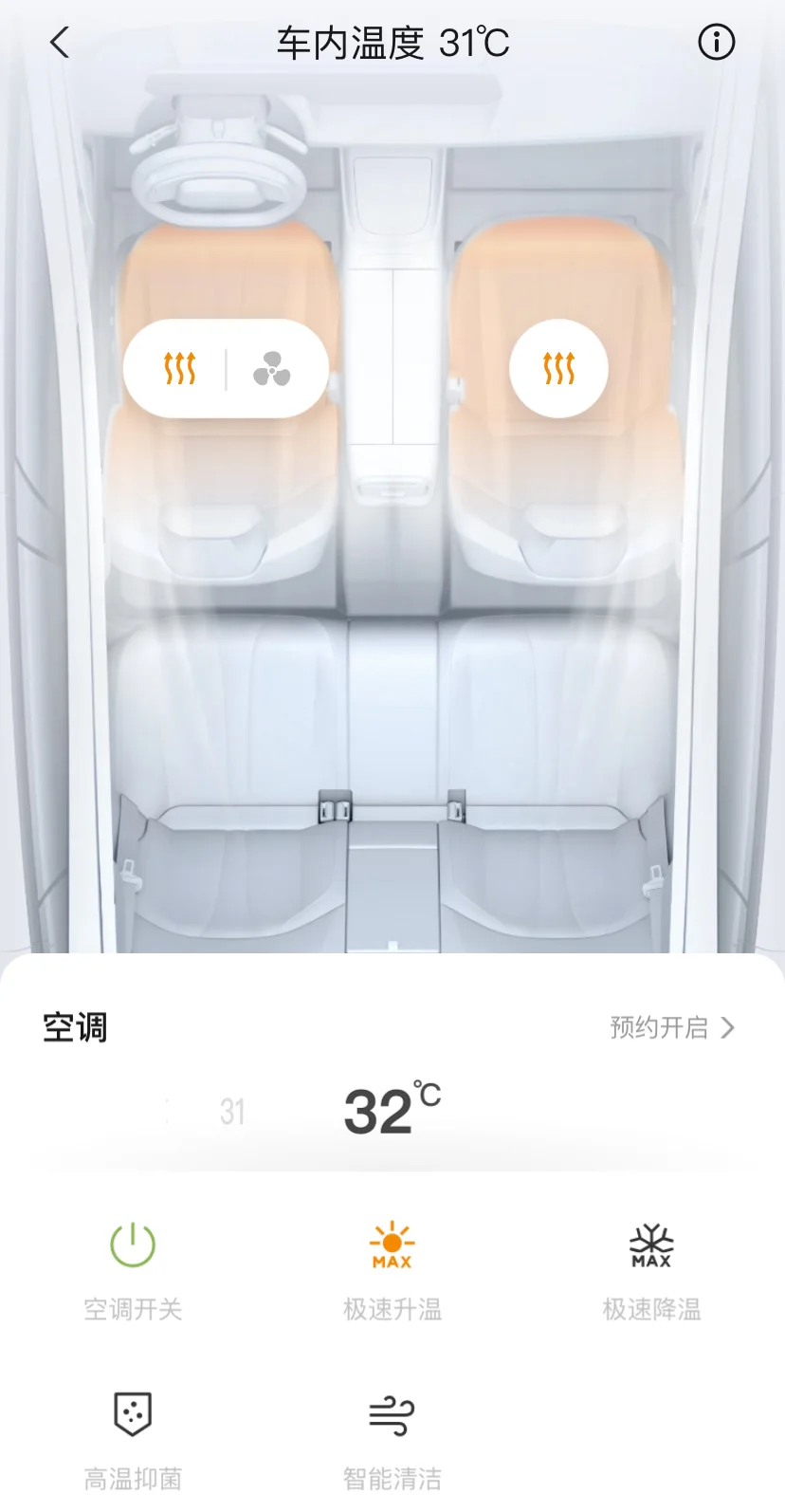
Task: Go back using the top-left arrow
Action: (60, 43)
